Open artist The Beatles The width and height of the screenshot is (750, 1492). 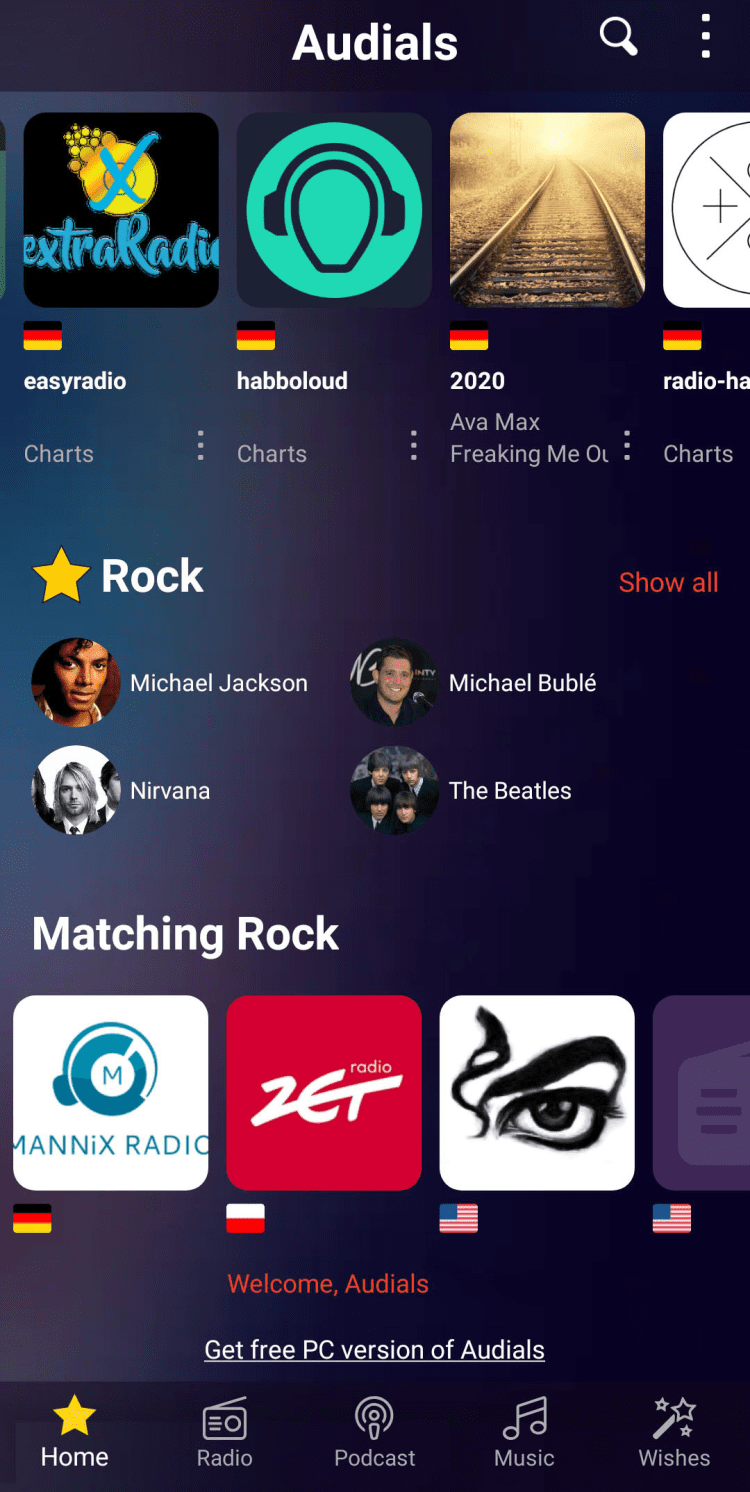point(510,791)
